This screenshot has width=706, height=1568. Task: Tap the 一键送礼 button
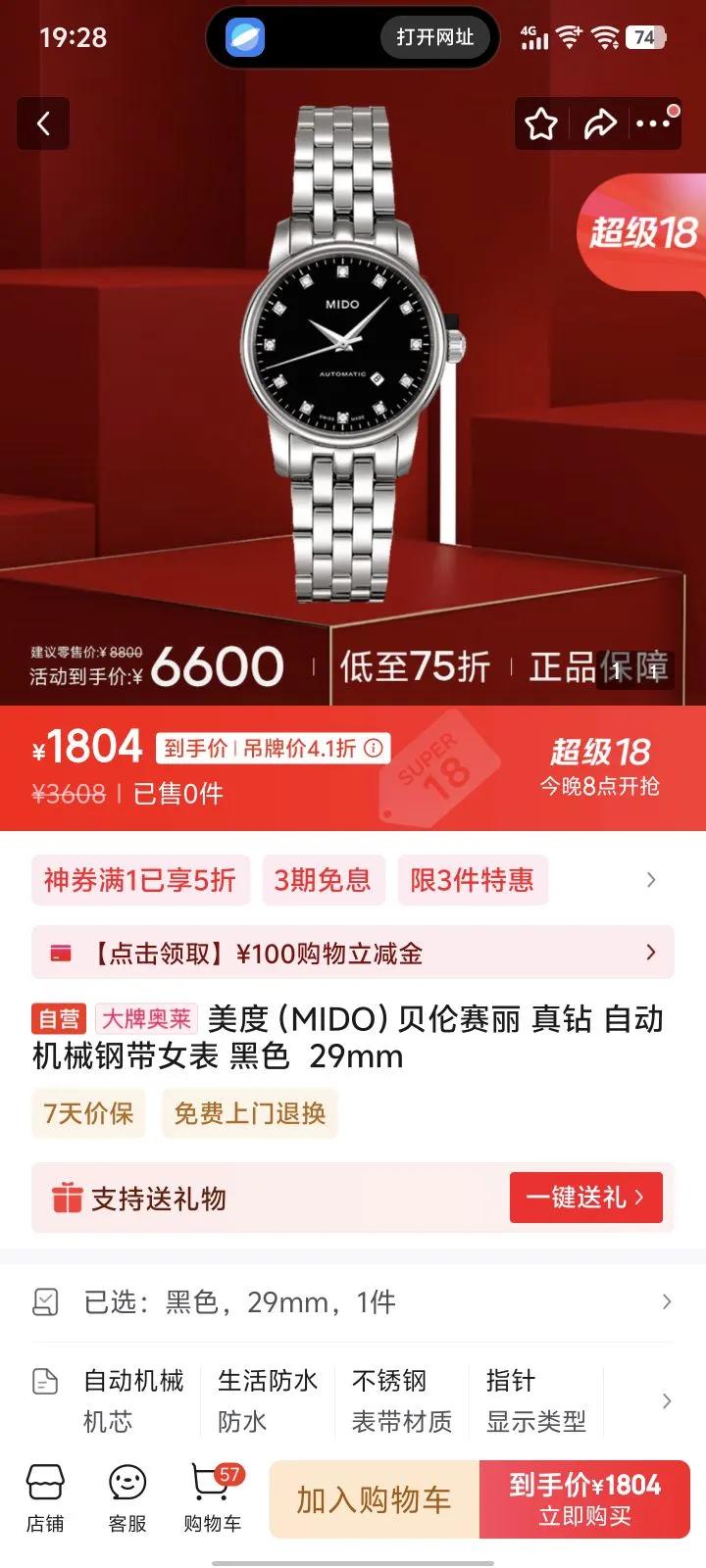click(585, 1198)
